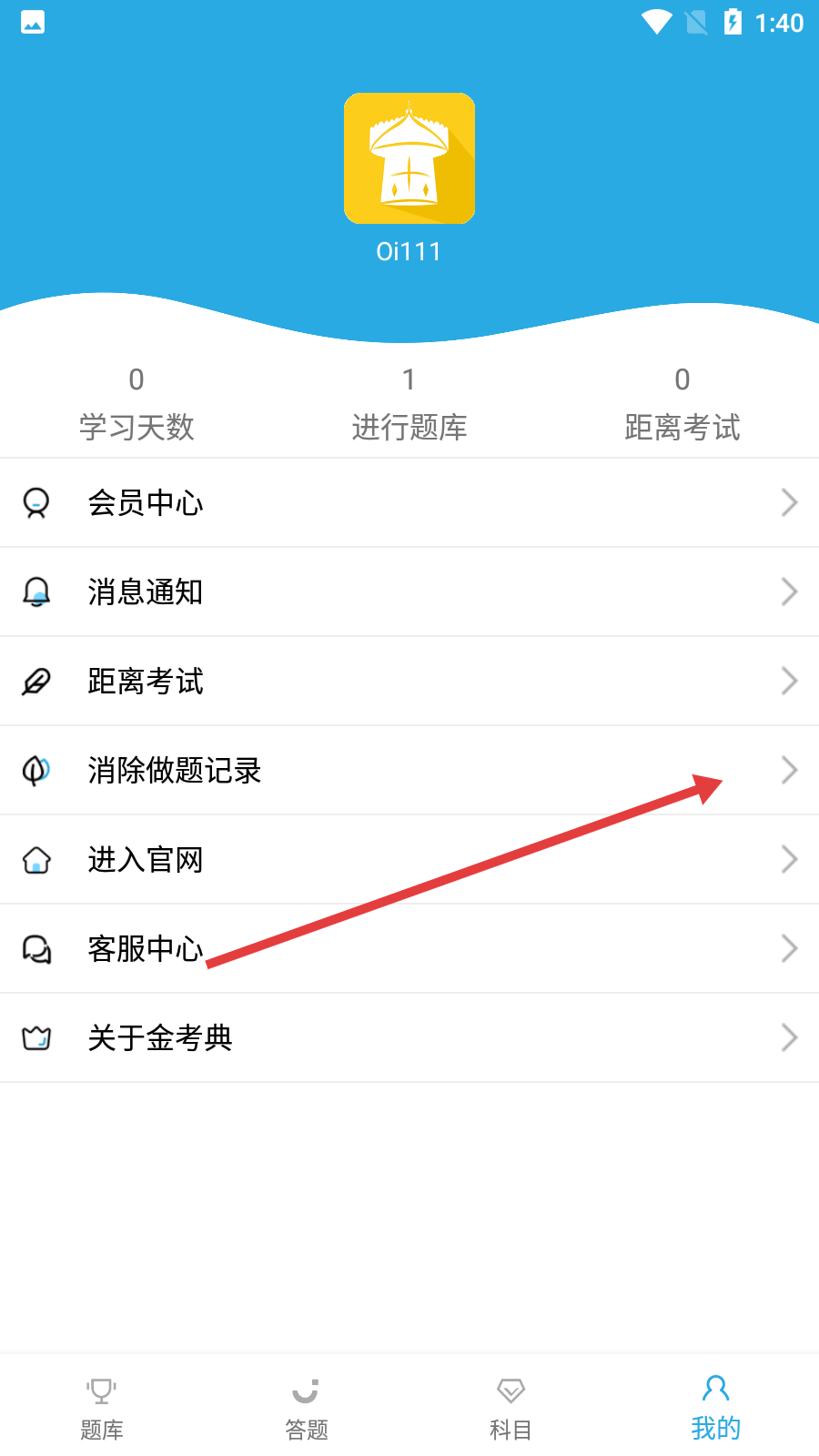The width and height of the screenshot is (819, 1456).
Task: Switch to the 答题 tab
Action: click(x=307, y=1408)
